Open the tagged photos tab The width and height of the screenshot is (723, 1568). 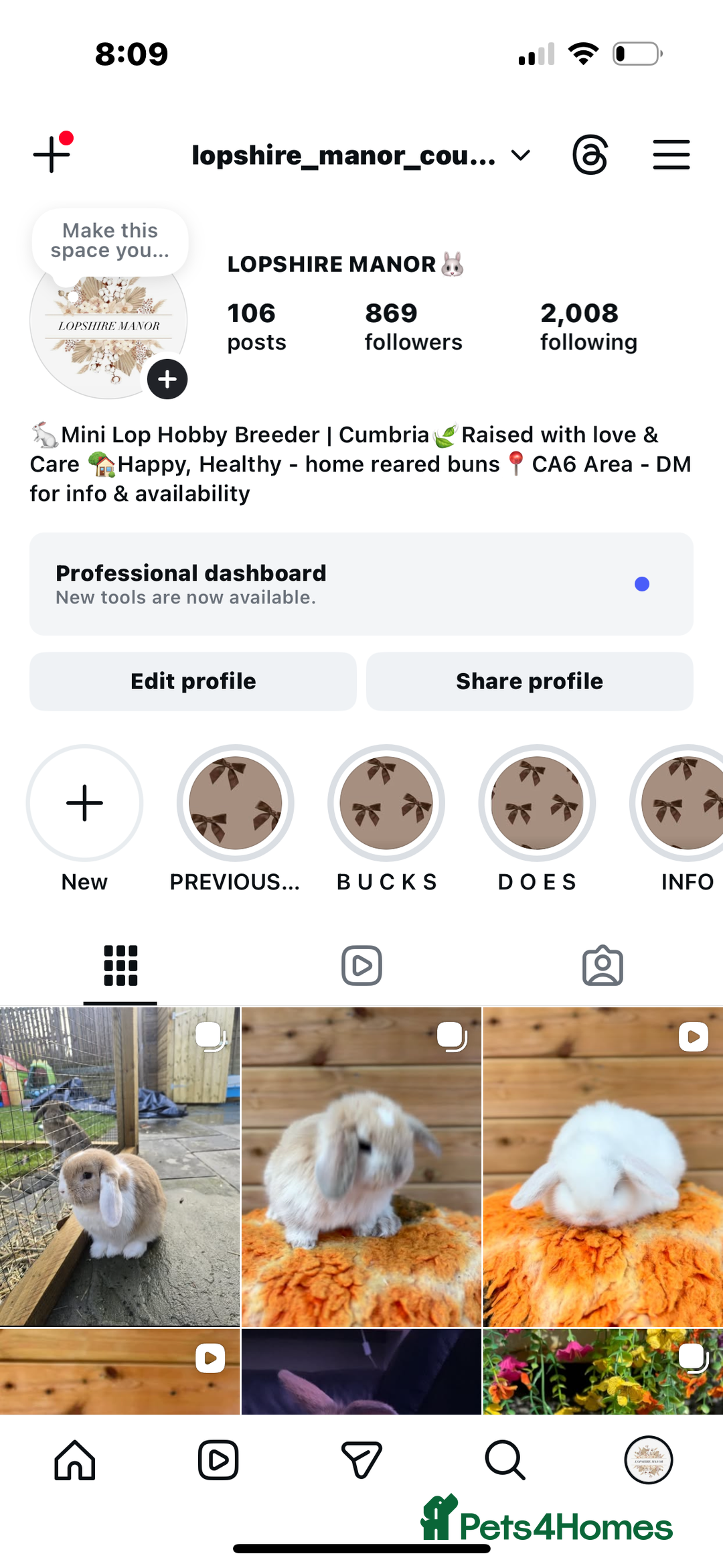point(602,965)
